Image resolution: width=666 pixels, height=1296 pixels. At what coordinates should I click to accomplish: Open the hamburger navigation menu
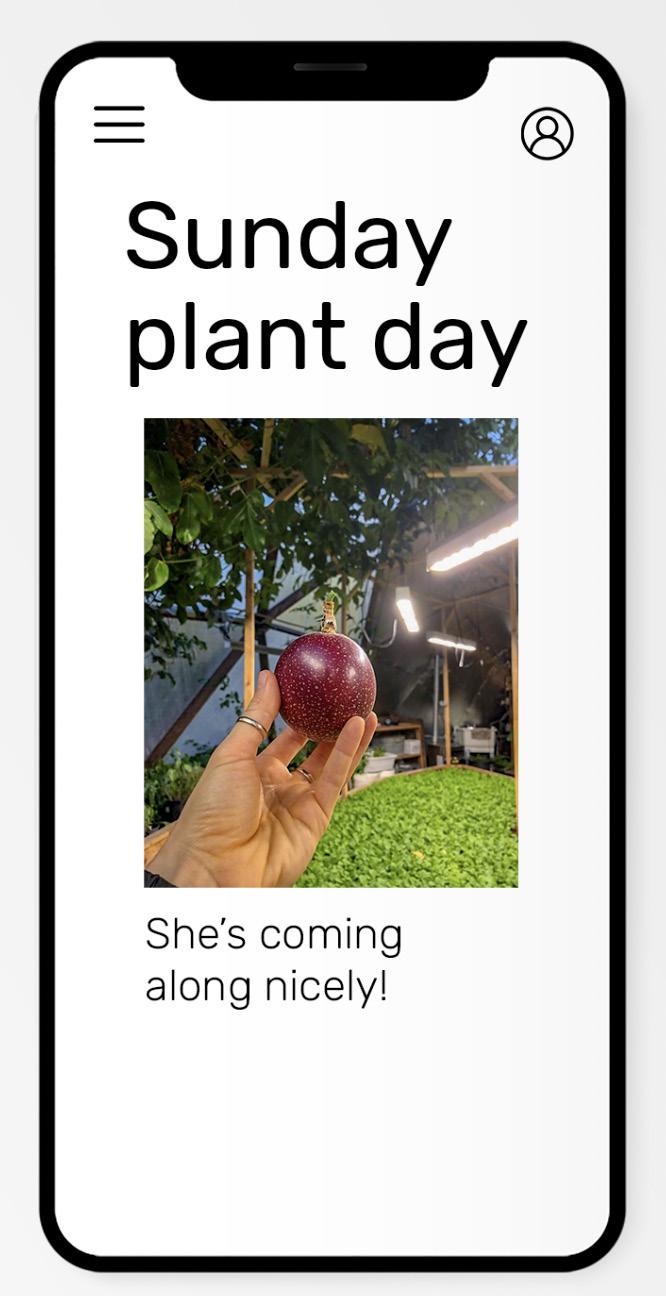coord(119,124)
